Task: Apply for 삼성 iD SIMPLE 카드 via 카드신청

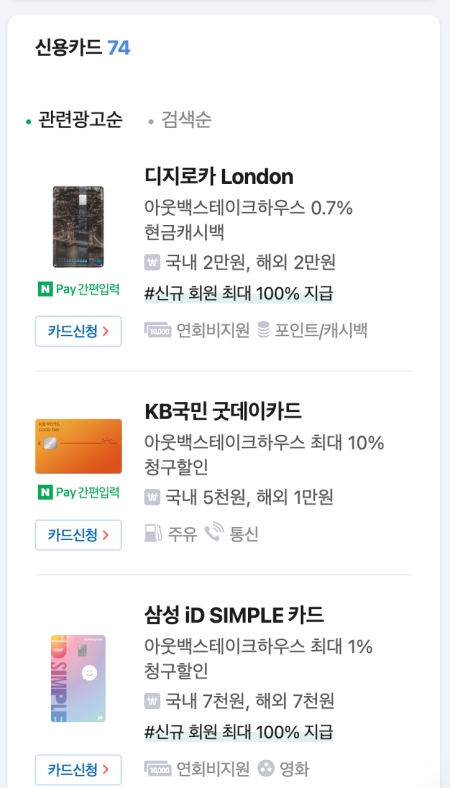Action: pos(78,769)
